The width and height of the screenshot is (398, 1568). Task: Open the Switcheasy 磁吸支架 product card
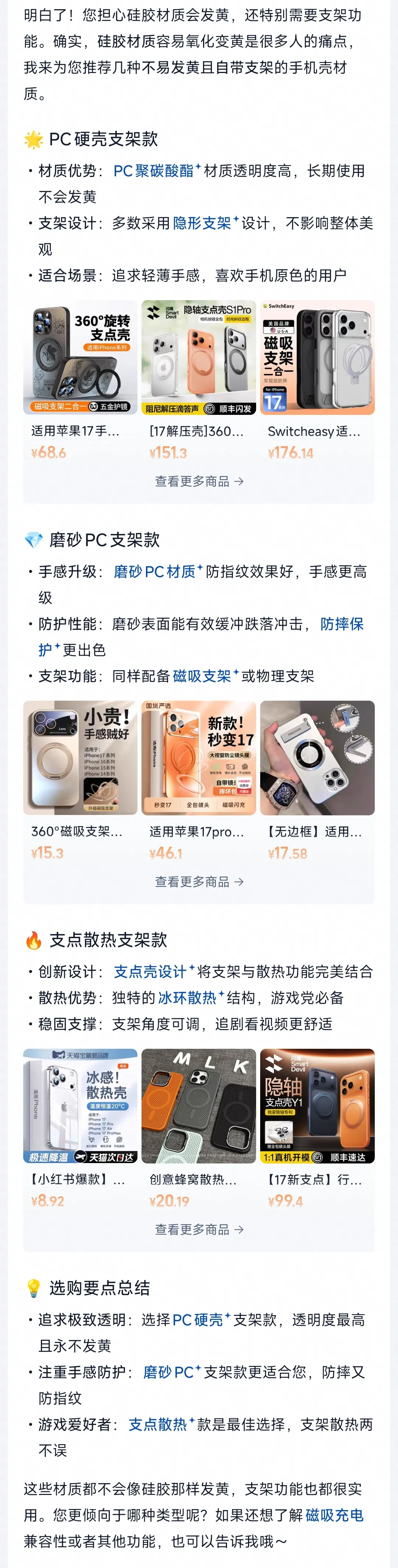point(317,357)
